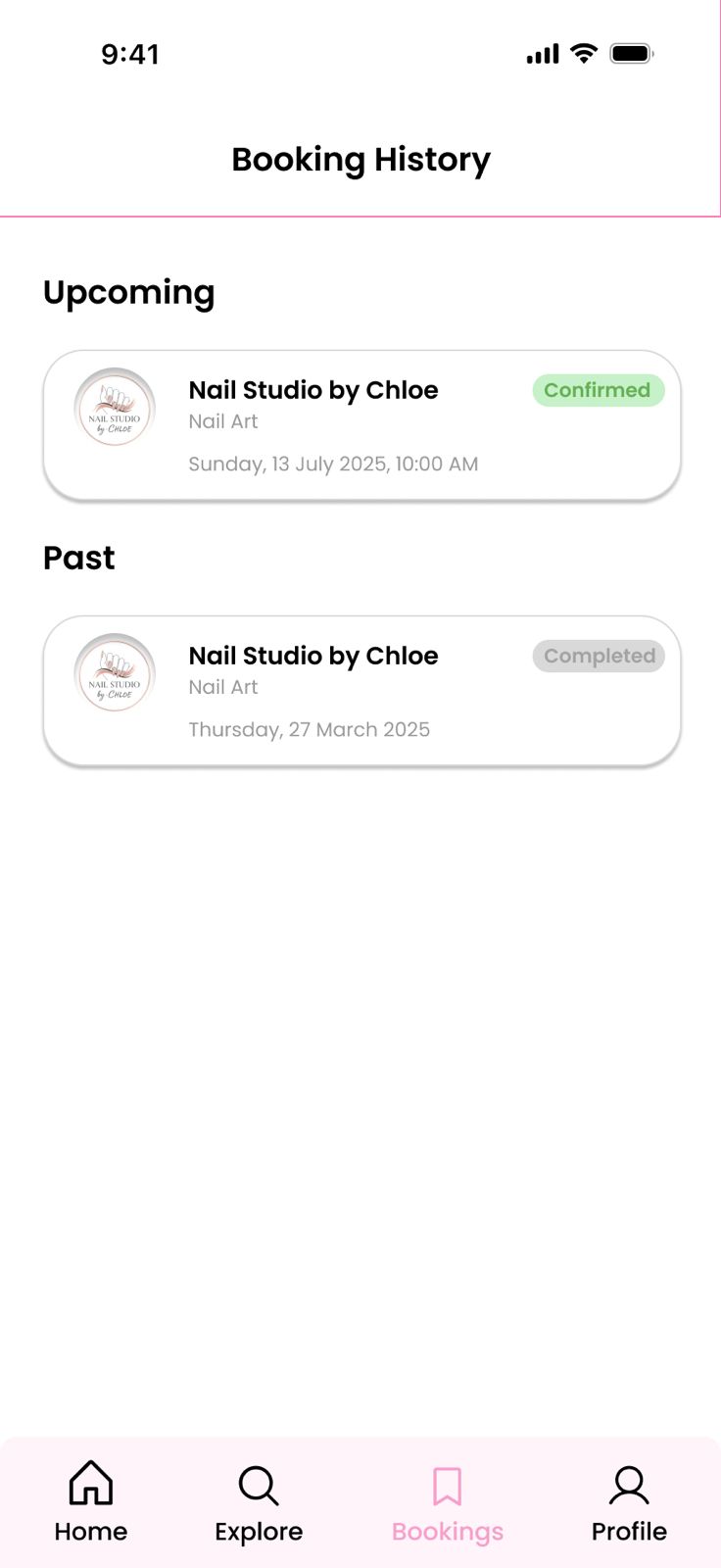This screenshot has width=721, height=1568.
Task: Go to the Home tab
Action: point(91,1503)
